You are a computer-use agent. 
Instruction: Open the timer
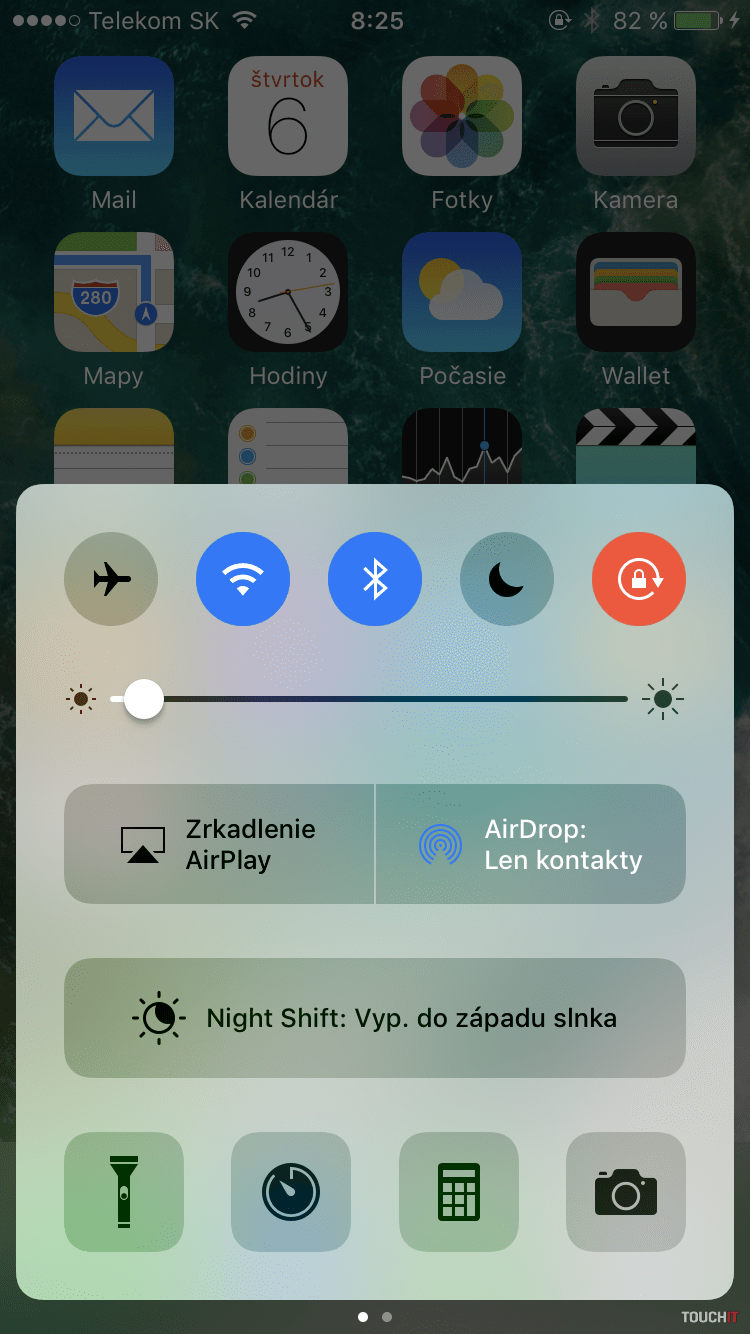[x=291, y=1191]
